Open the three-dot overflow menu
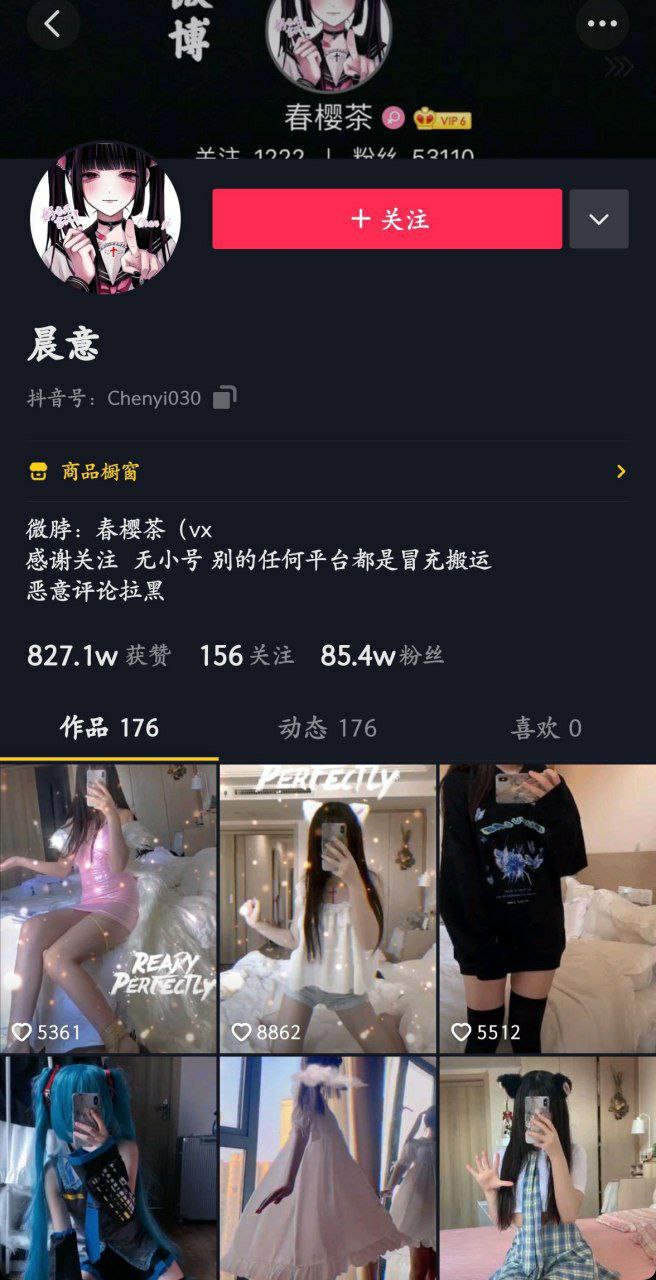This screenshot has height=1280, width=656. pyautogui.click(x=602, y=24)
